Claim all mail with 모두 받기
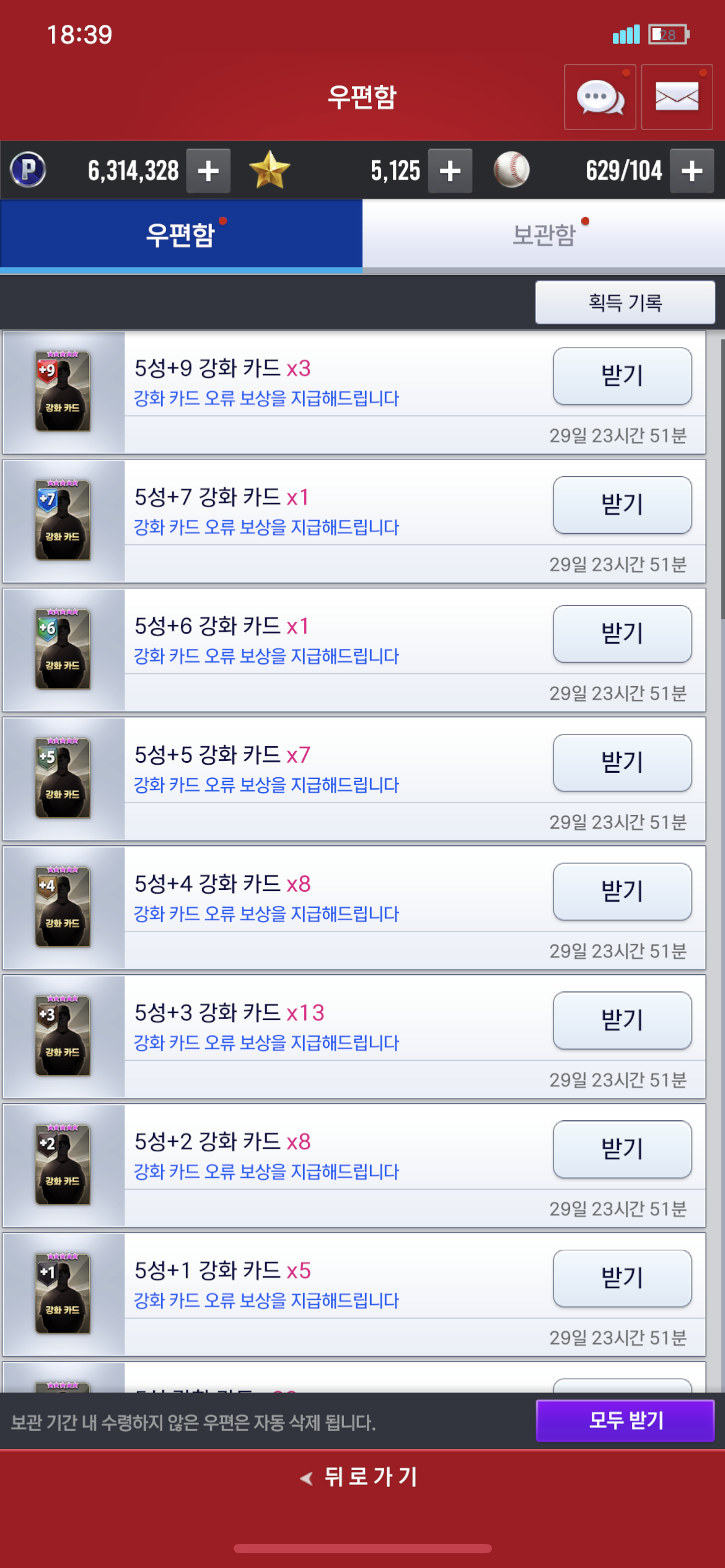Viewport: 725px width, 1568px height. pos(625,1420)
